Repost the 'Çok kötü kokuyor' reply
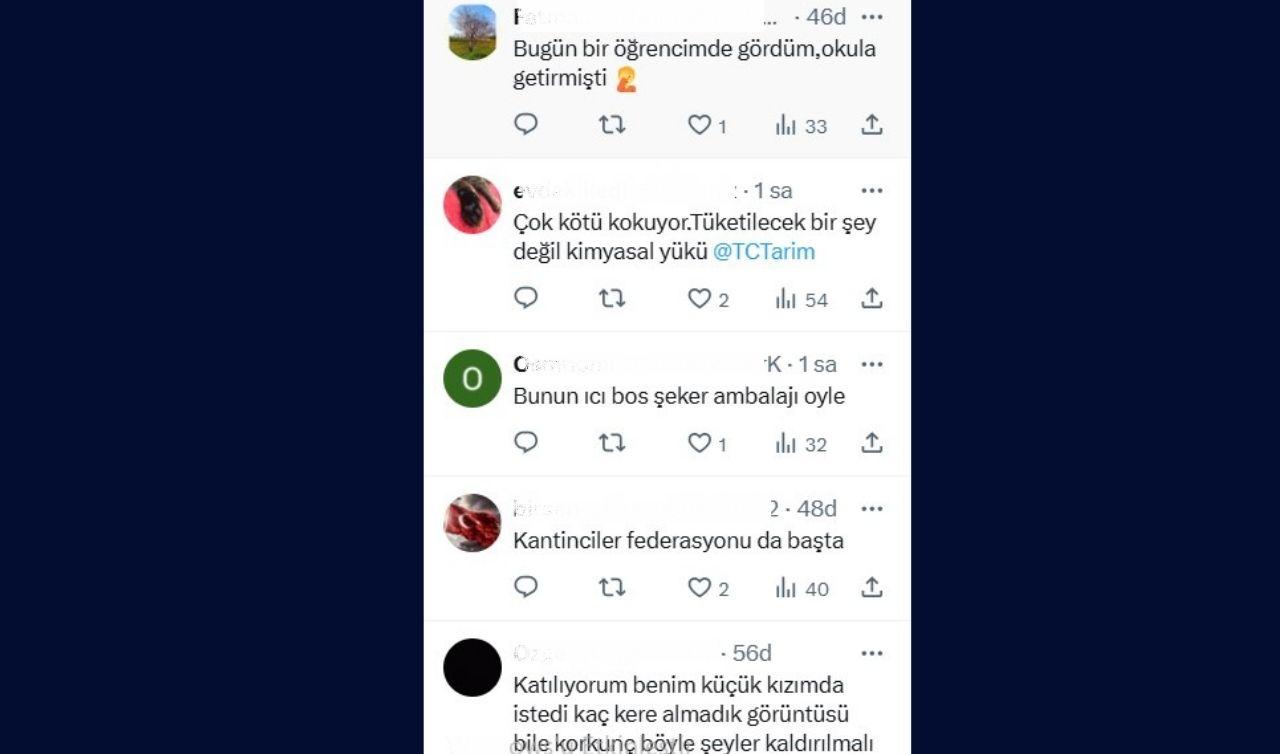Screen dimensions: 1280x754 point(612,298)
